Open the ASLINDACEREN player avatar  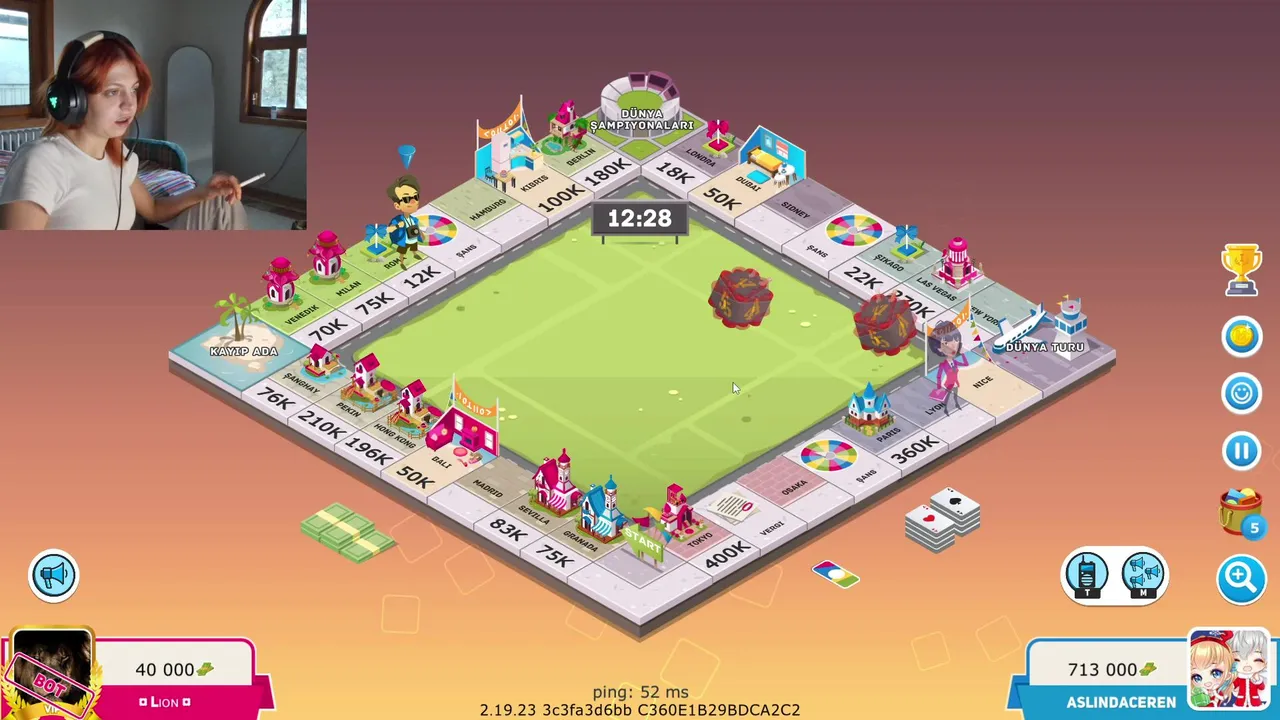1228,668
